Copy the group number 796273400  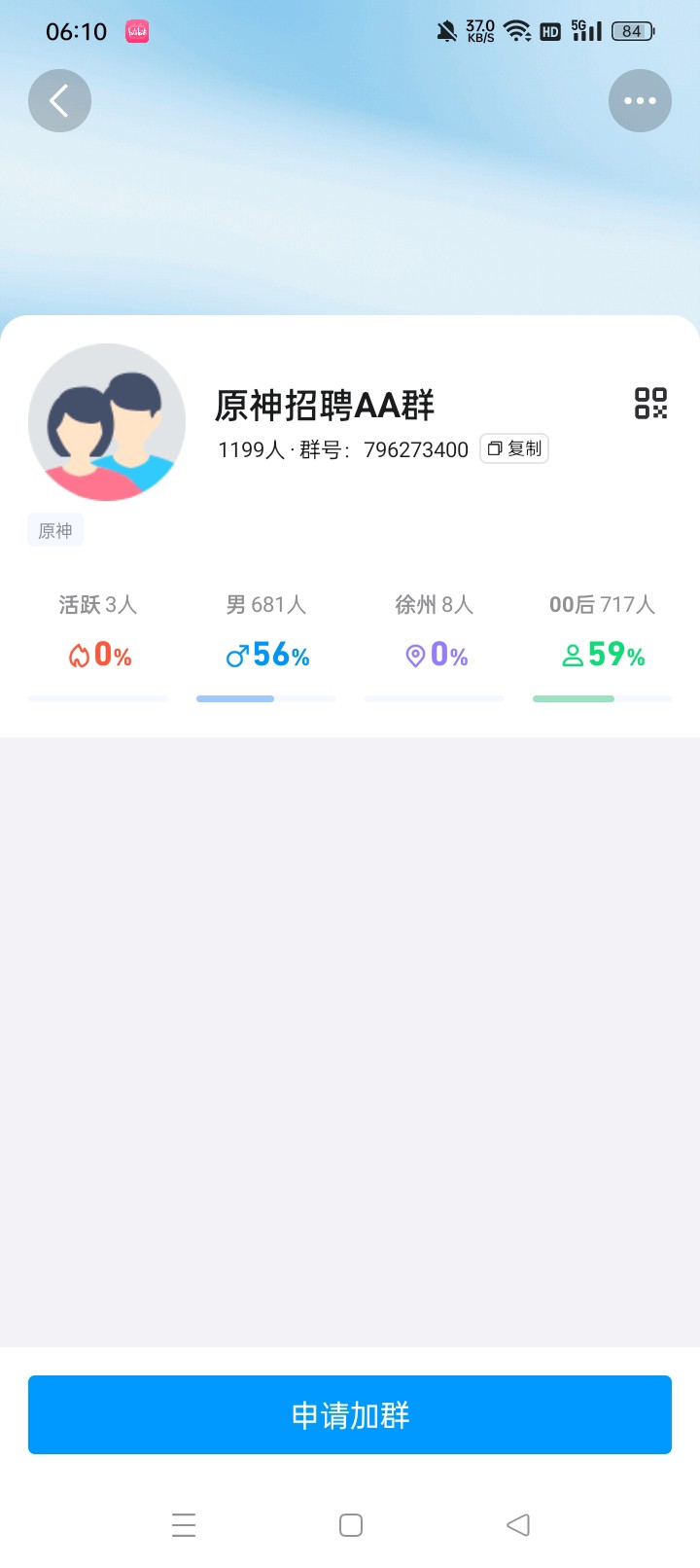click(514, 448)
